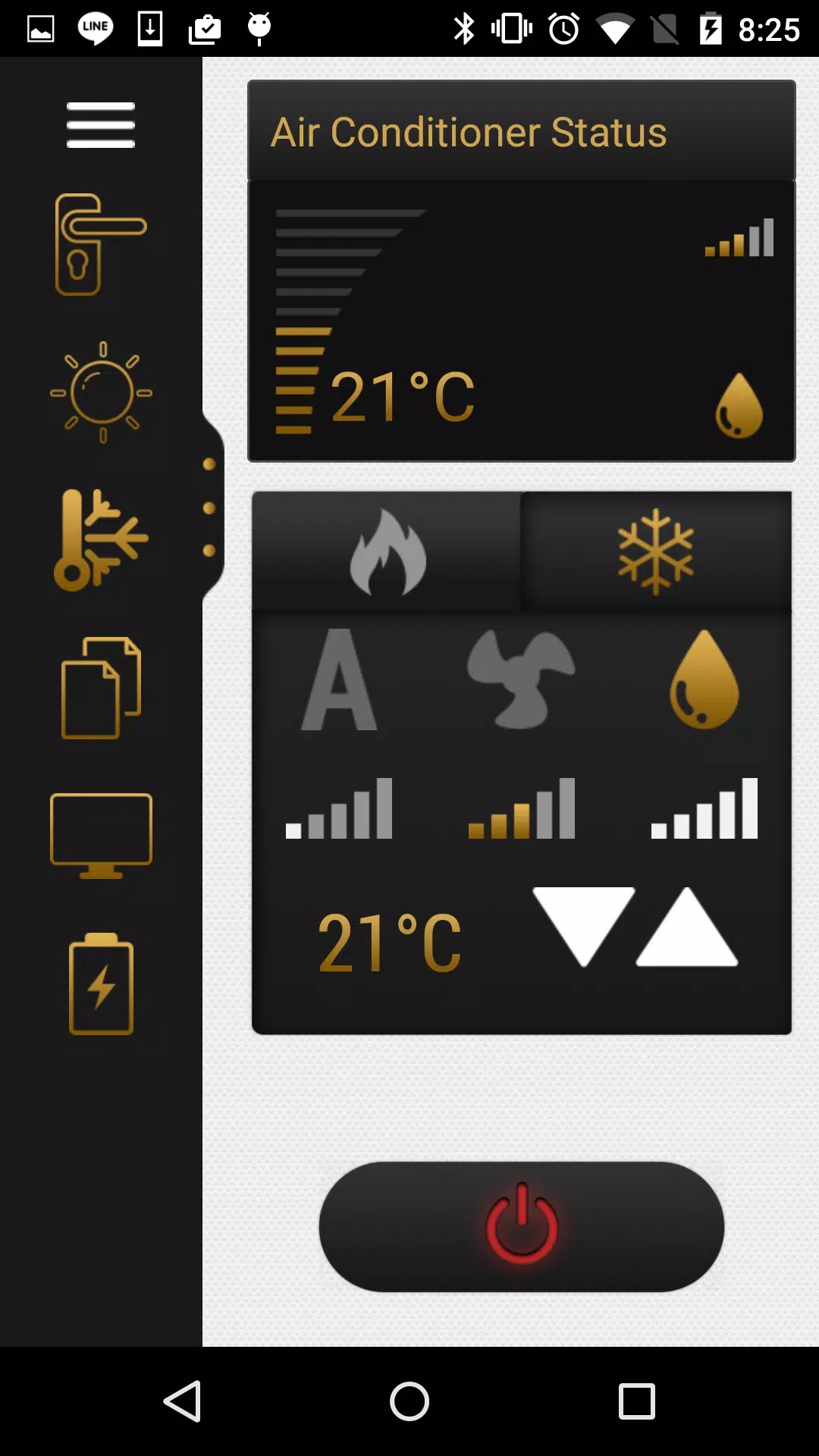Switch to heating flame mode

pyautogui.click(x=388, y=551)
